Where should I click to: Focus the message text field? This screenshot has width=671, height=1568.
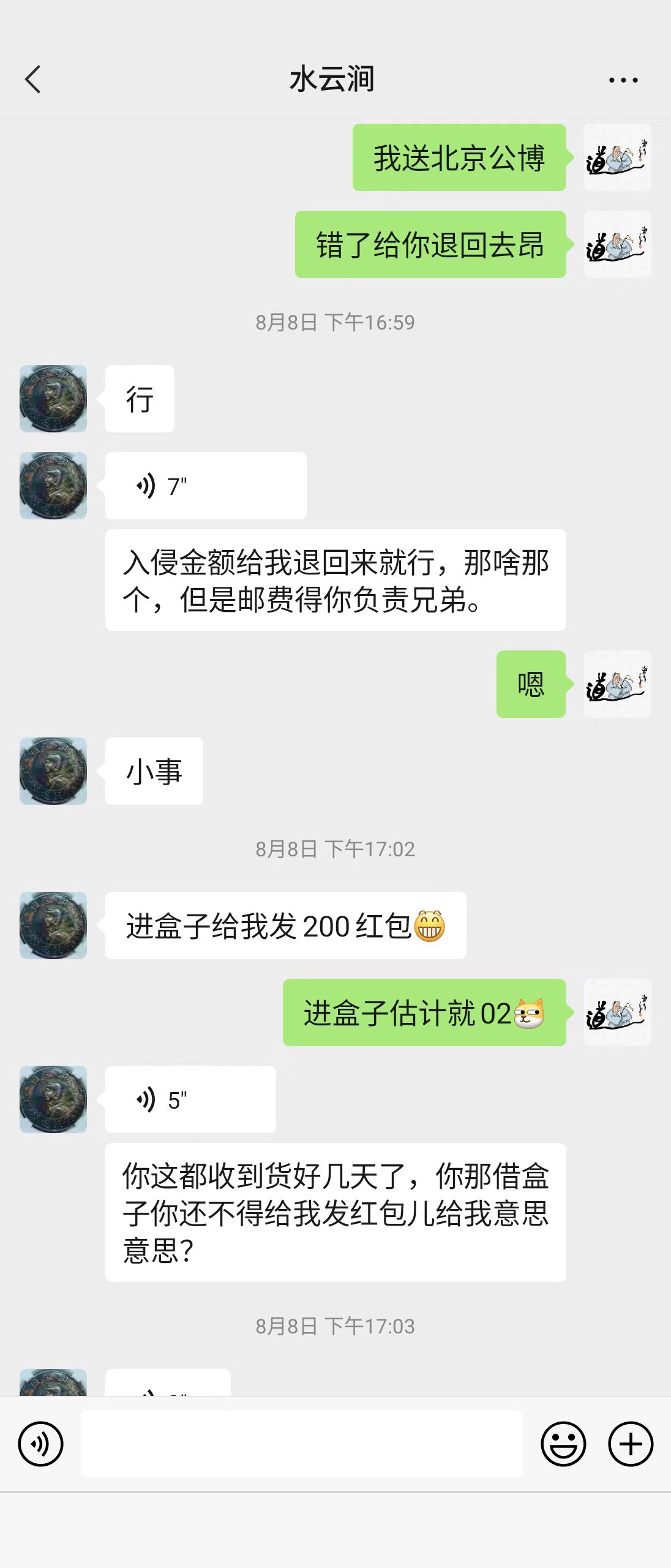[x=301, y=1444]
